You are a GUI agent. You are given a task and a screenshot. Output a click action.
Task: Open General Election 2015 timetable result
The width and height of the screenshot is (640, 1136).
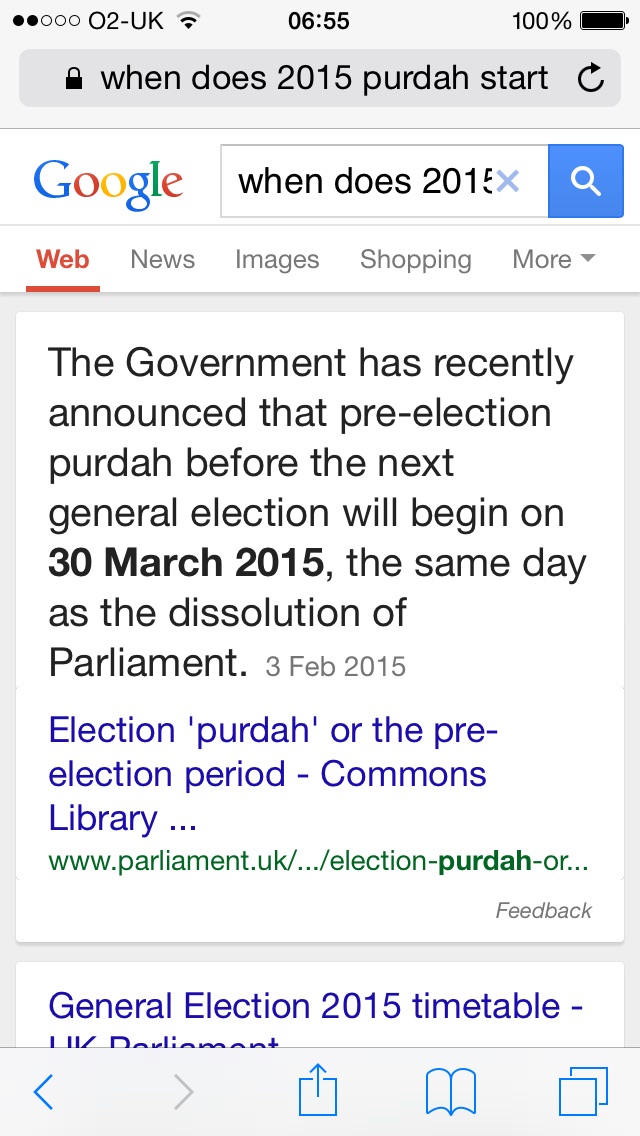[x=315, y=1006]
